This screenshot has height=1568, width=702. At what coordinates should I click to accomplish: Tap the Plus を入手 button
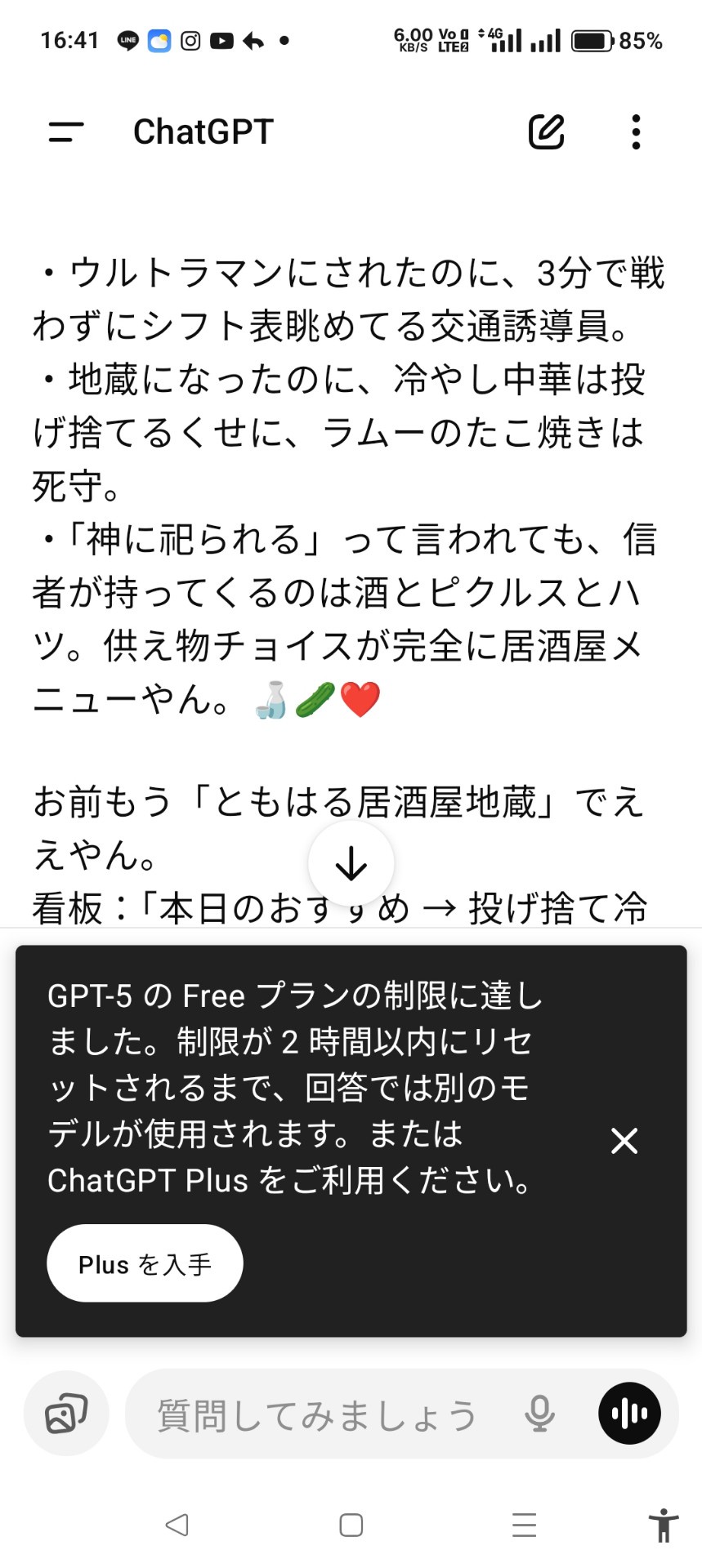pos(145,1263)
